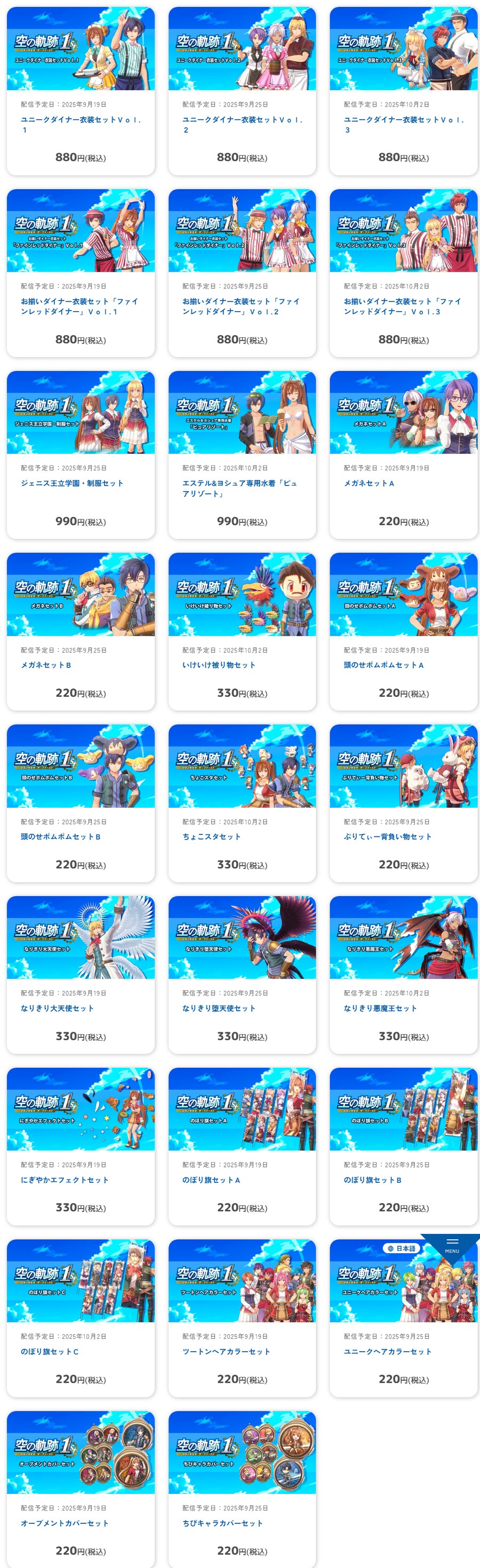The height and width of the screenshot is (1568, 480).
Task: Open ちょこスタセット card
Action: (242, 803)
